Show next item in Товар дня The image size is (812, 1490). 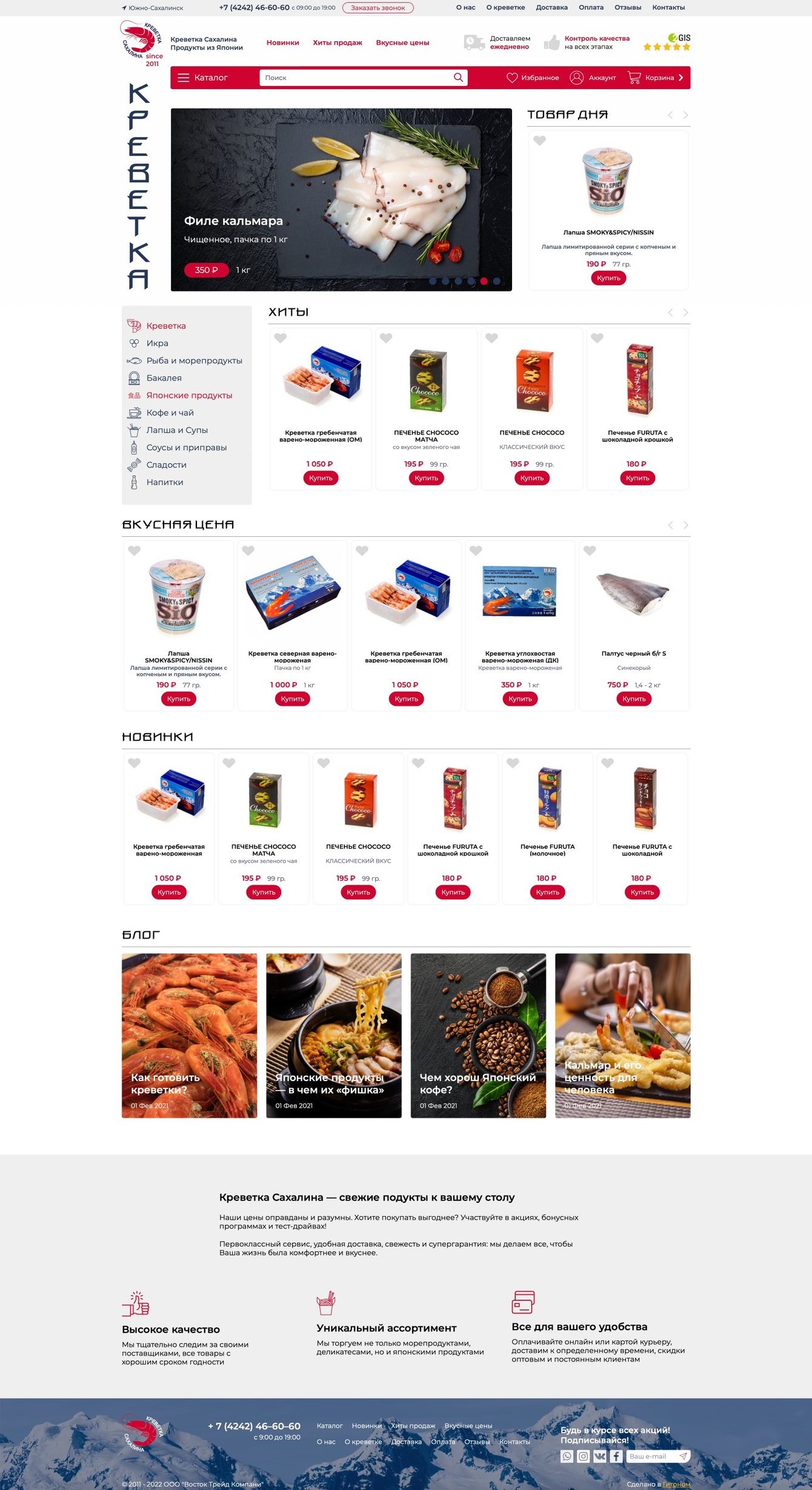pos(685,115)
